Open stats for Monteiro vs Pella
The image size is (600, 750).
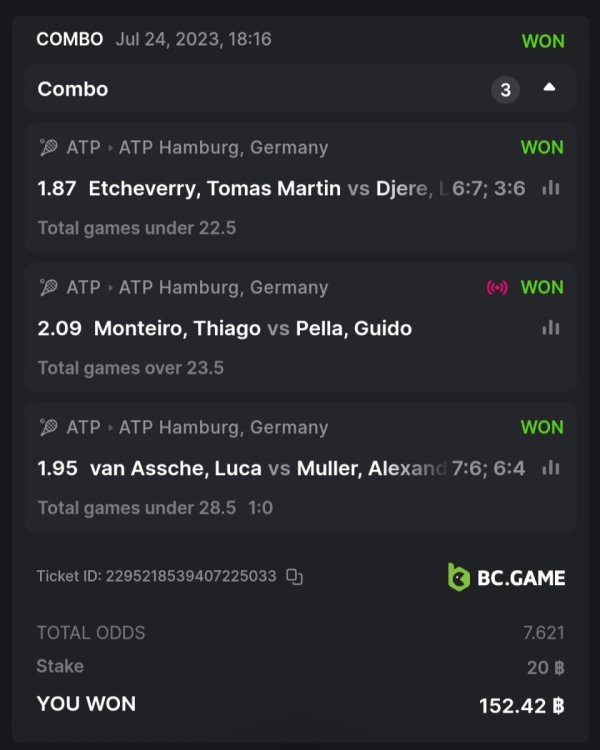click(550, 328)
